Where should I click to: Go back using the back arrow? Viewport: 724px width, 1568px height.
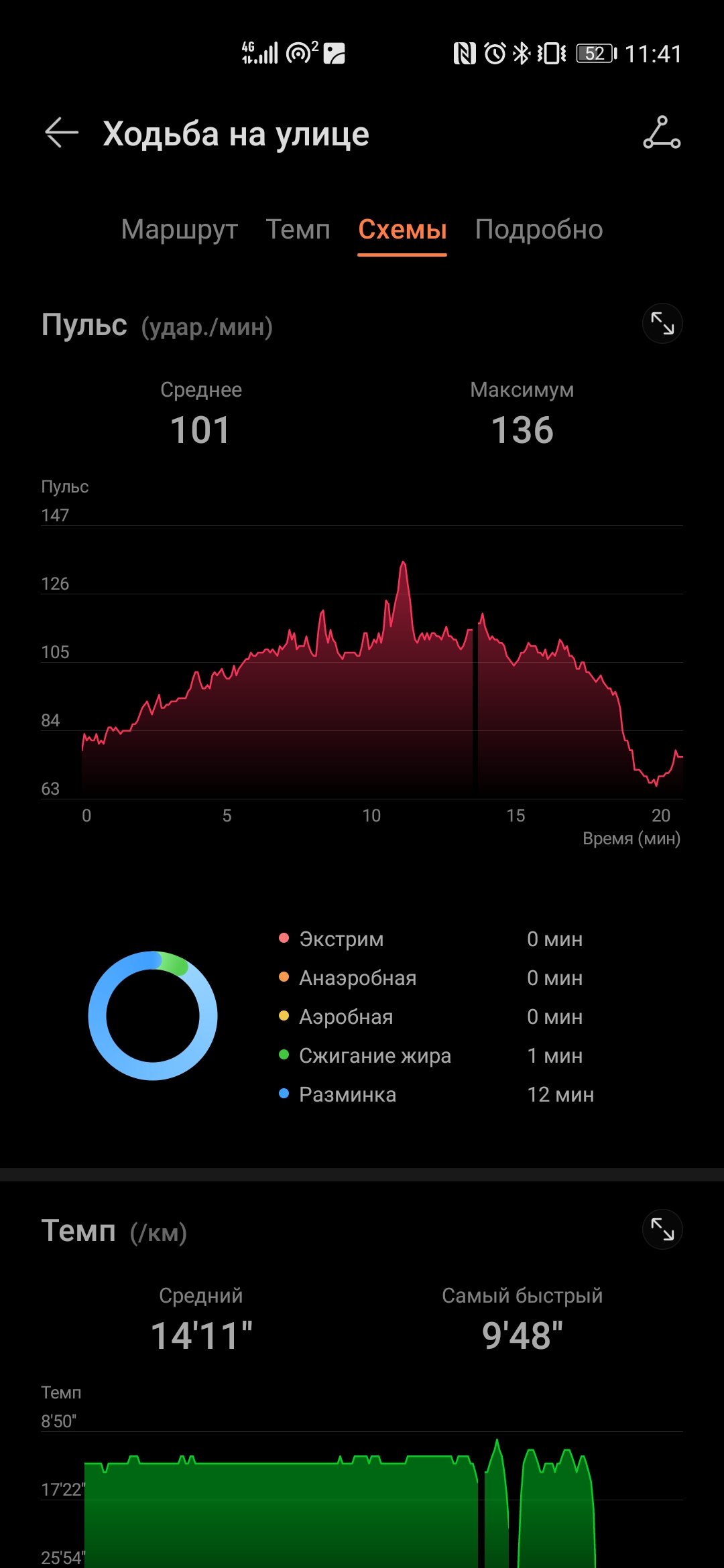(62, 133)
